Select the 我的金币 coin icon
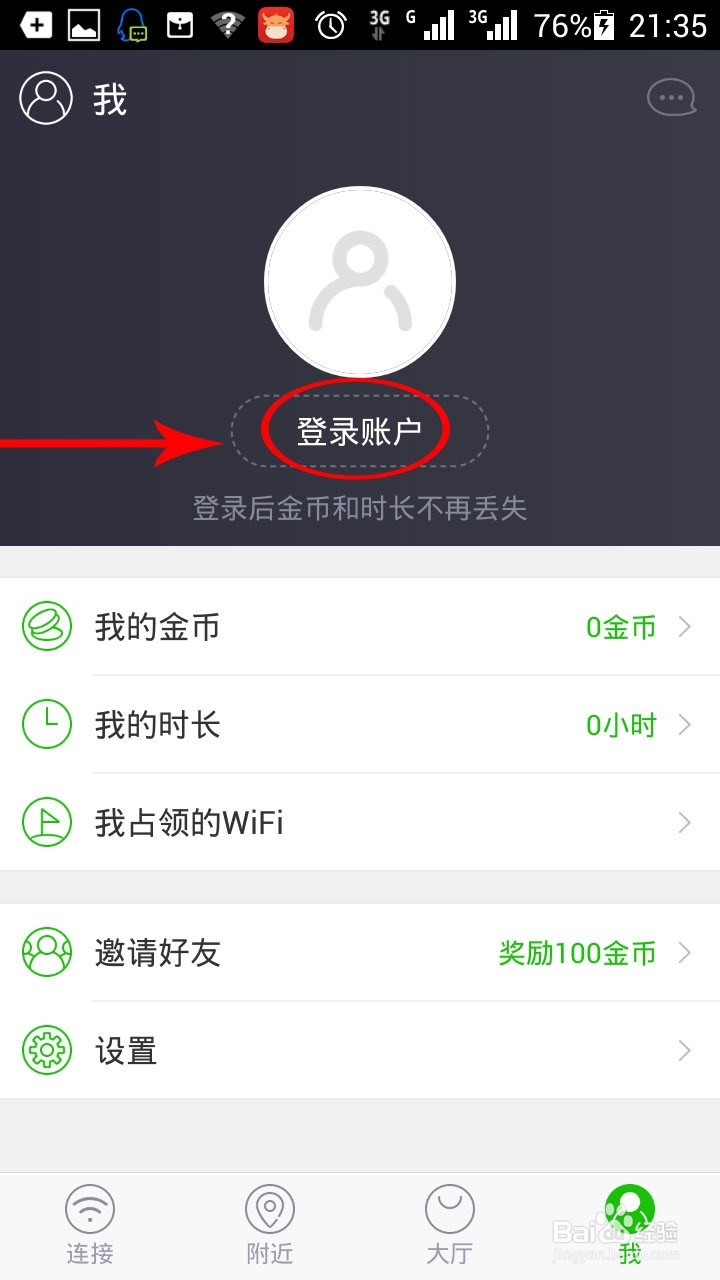Screen dimensions: 720x1280 tap(46, 627)
